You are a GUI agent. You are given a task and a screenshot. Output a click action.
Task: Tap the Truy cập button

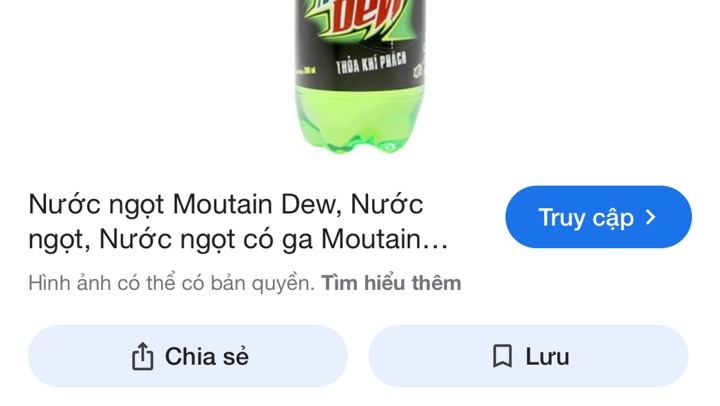[598, 217]
